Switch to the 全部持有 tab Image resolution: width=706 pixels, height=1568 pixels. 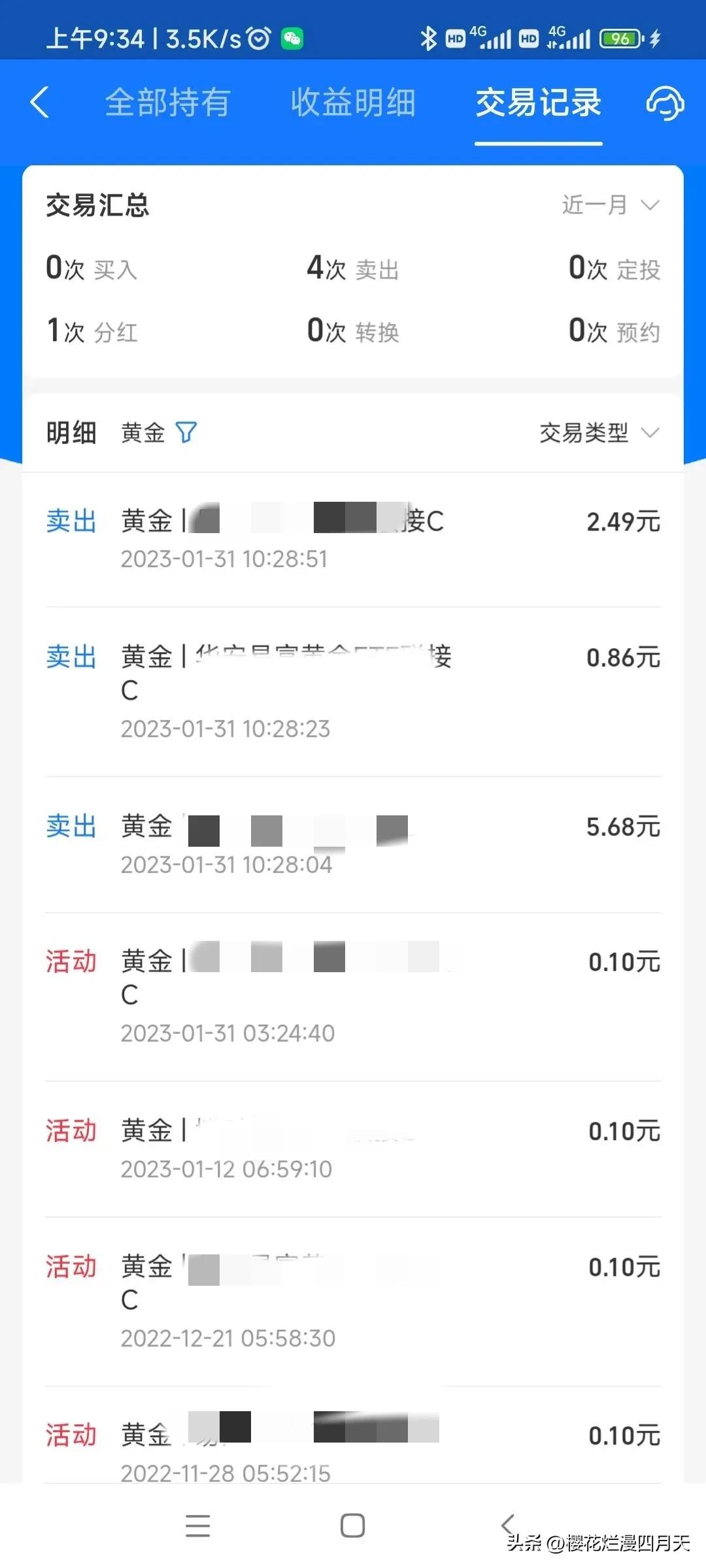[x=167, y=103]
